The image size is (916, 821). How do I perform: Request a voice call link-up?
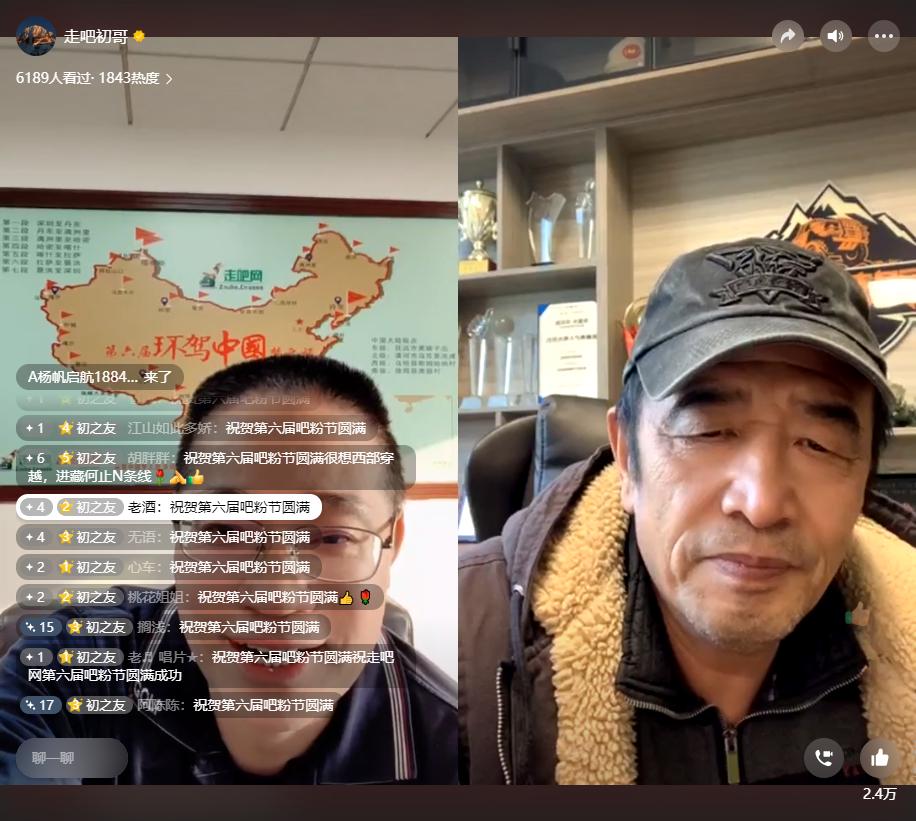(x=824, y=757)
